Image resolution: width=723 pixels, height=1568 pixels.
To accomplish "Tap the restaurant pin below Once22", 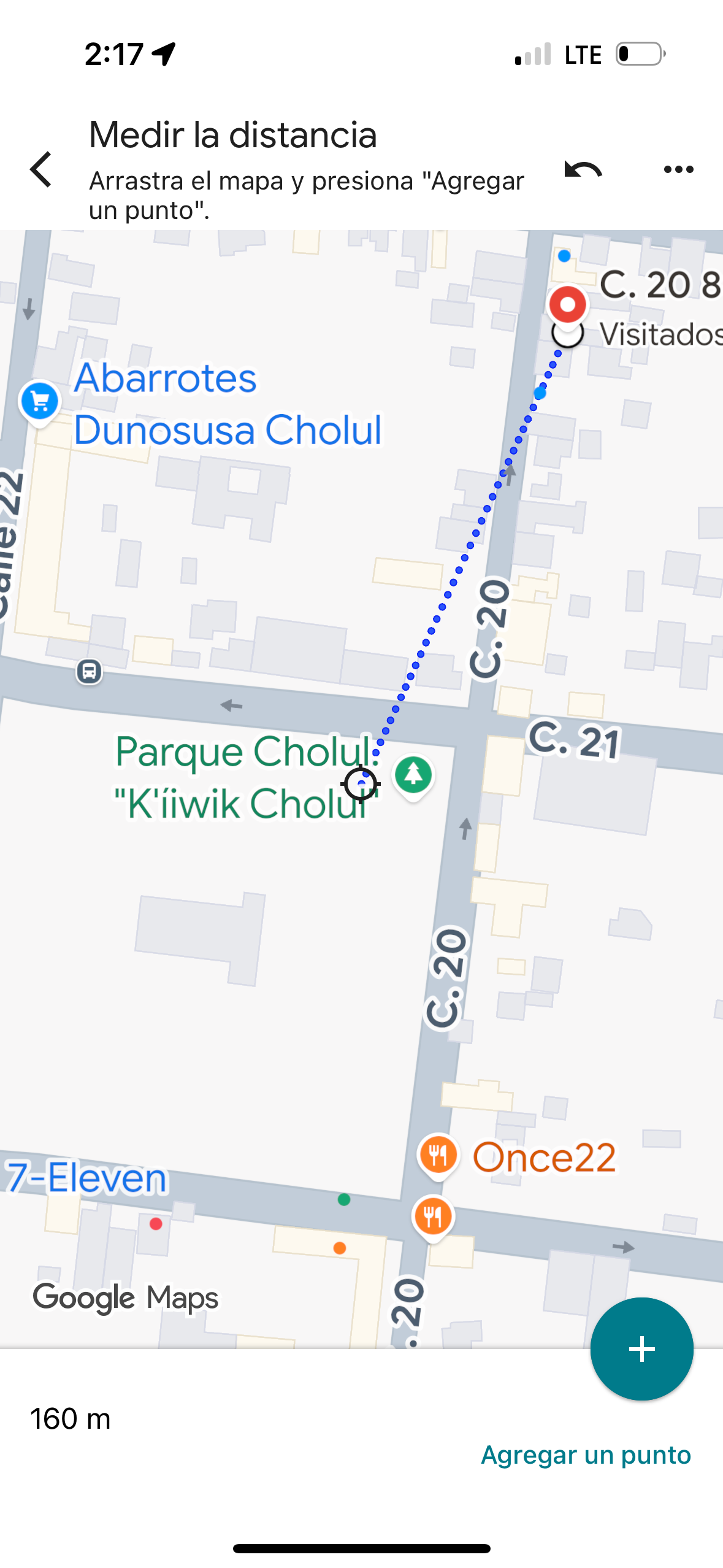I will (x=433, y=1216).
